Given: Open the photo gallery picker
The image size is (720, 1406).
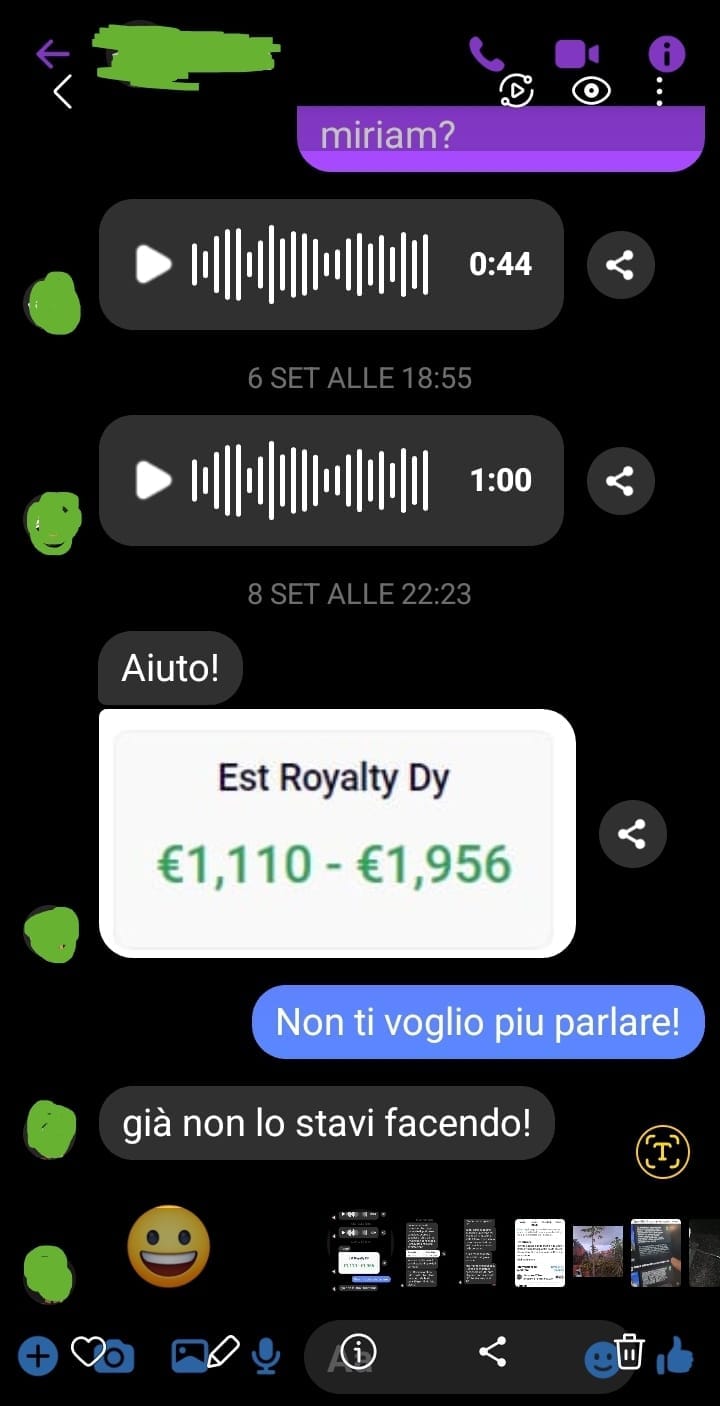Looking at the screenshot, I should (190, 1356).
